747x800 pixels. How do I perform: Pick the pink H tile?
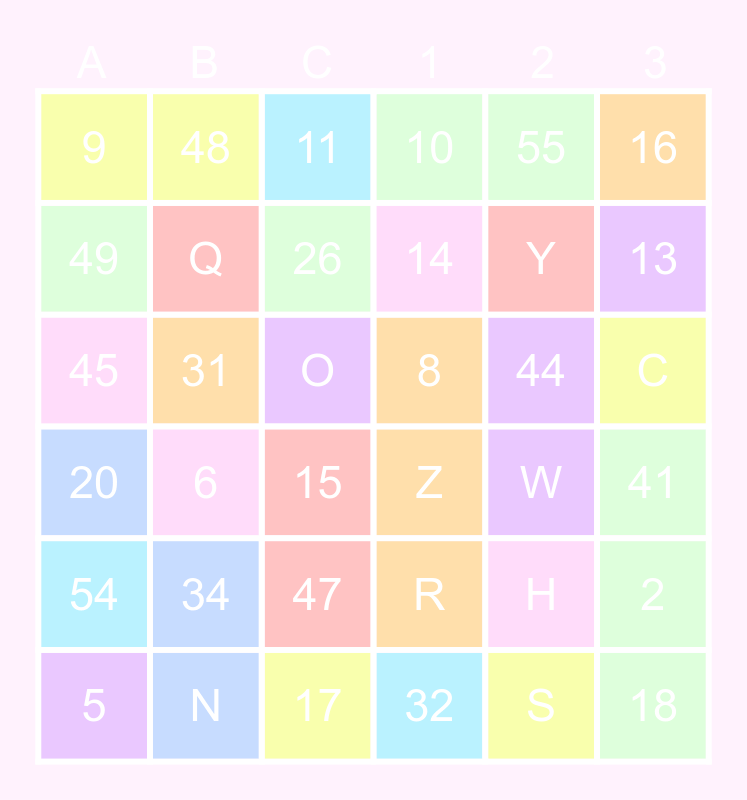[541, 595]
